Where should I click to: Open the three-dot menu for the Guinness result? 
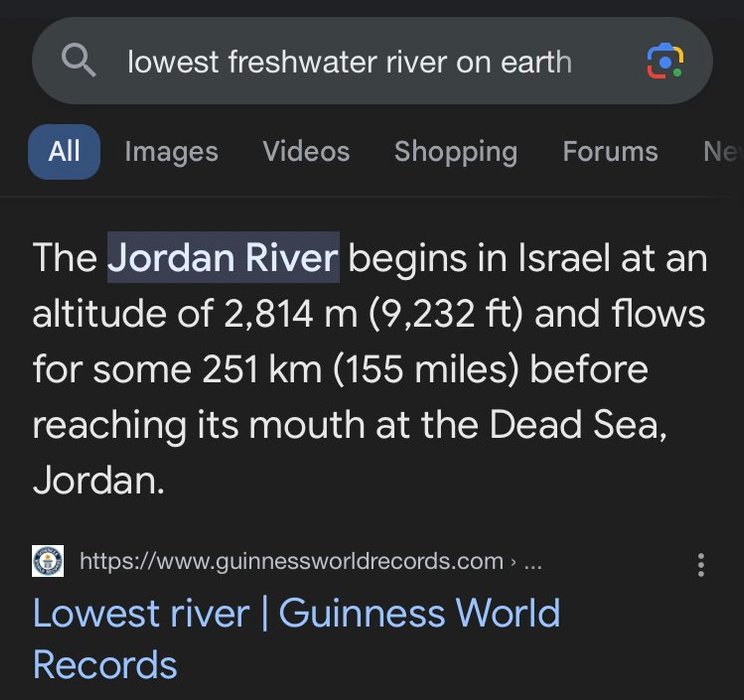pyautogui.click(x=701, y=564)
